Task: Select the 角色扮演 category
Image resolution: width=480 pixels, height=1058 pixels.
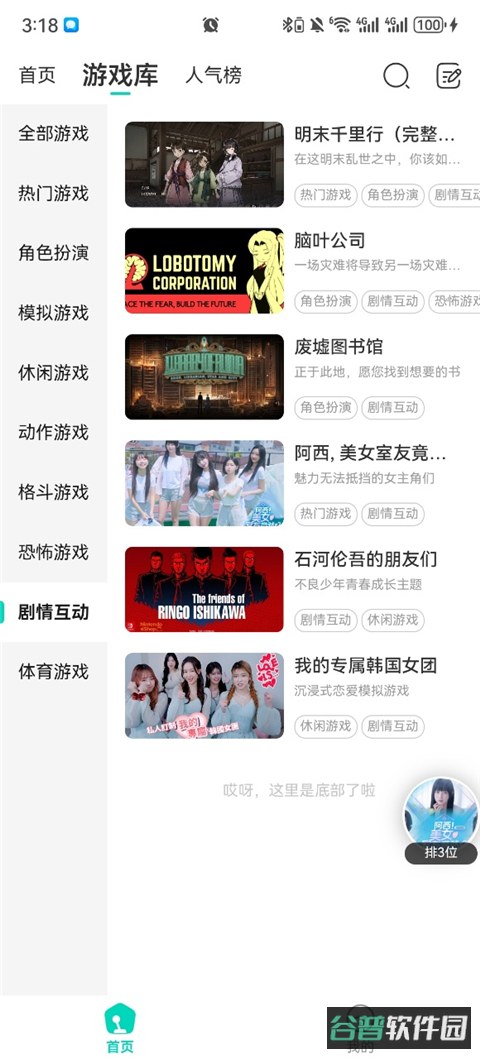Action: [x=53, y=253]
